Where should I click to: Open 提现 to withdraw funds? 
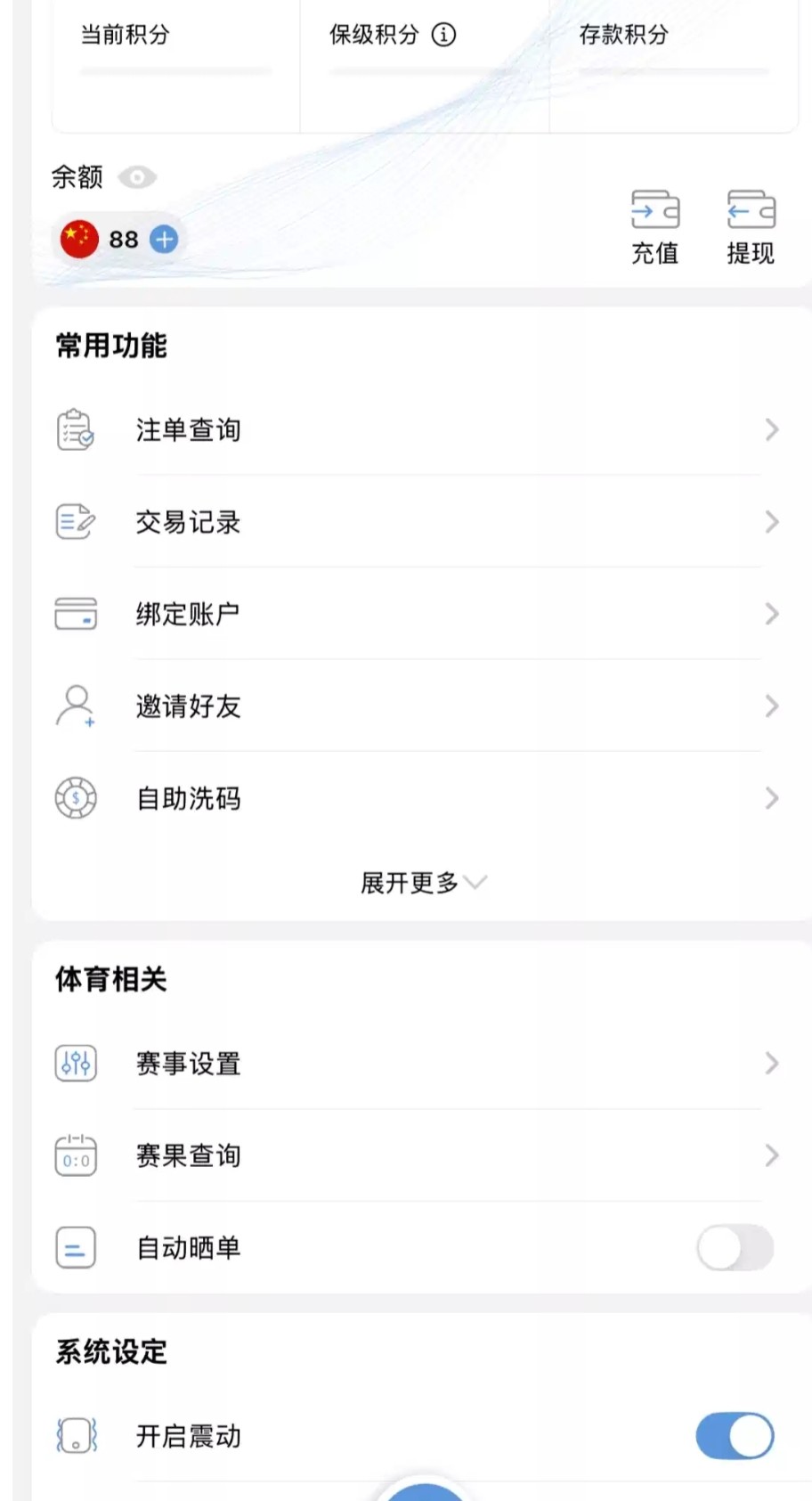coord(751,227)
